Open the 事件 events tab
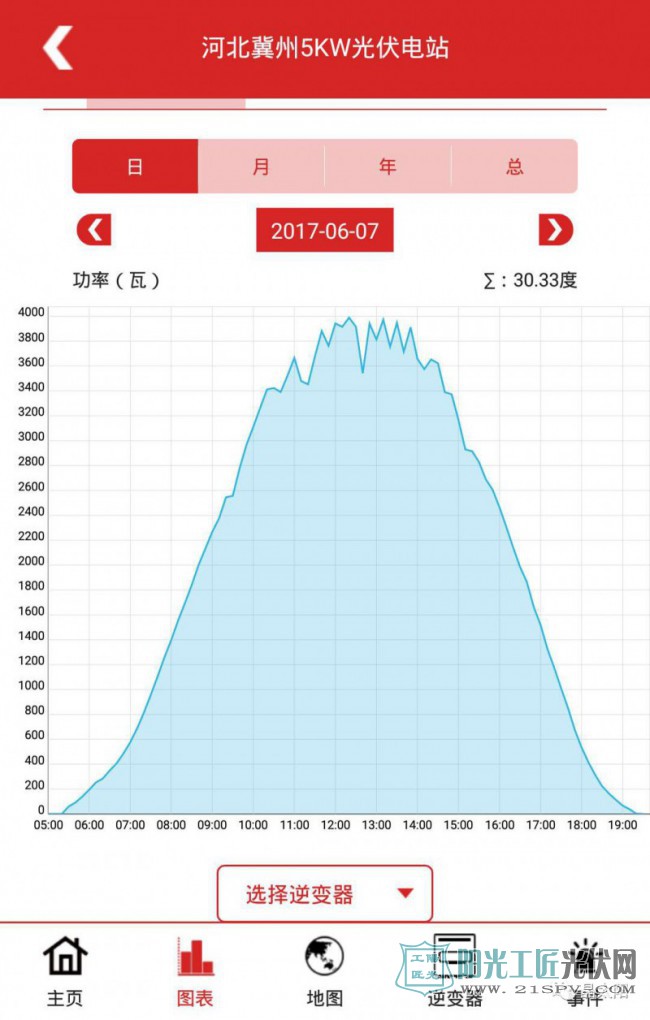The image size is (650, 1020). tap(585, 972)
